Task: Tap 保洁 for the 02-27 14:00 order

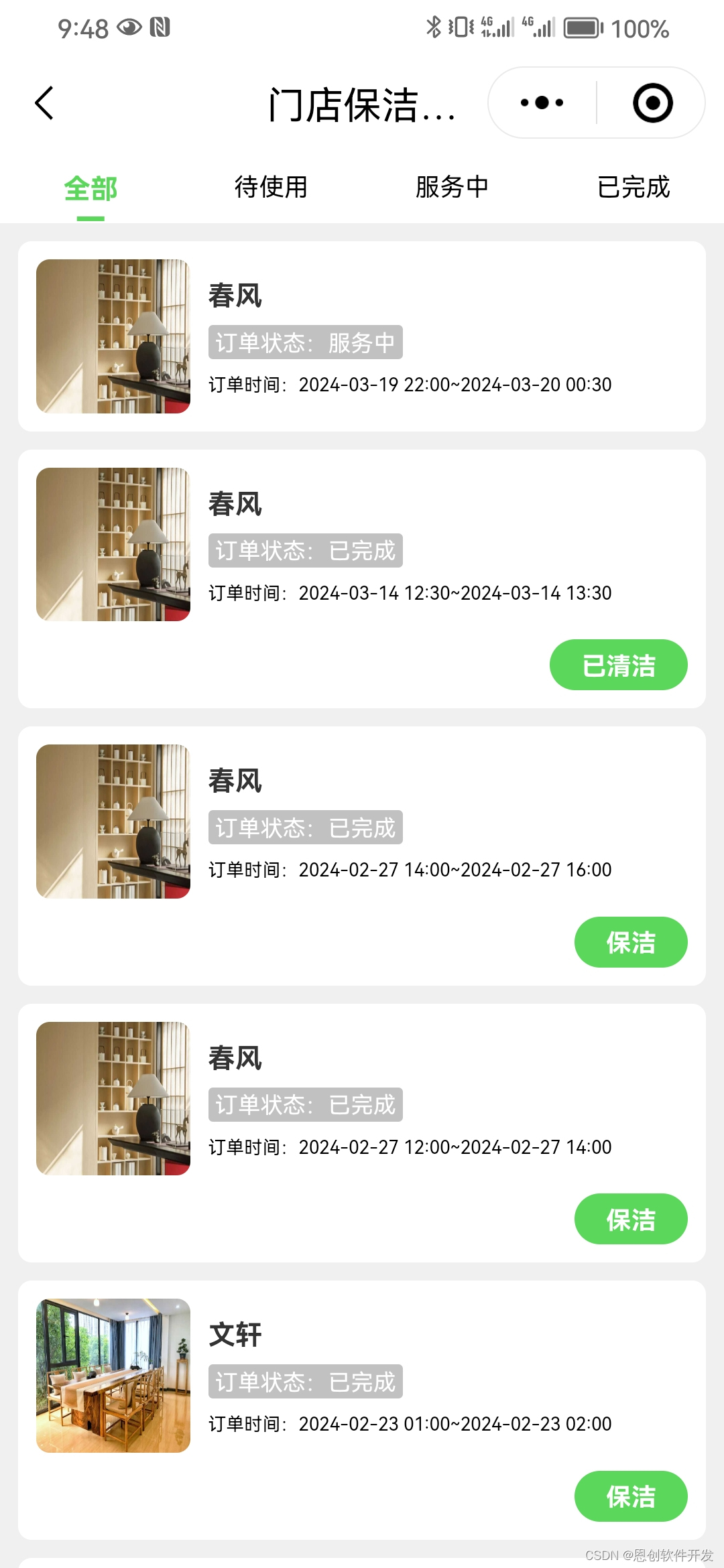Action: coord(630,942)
